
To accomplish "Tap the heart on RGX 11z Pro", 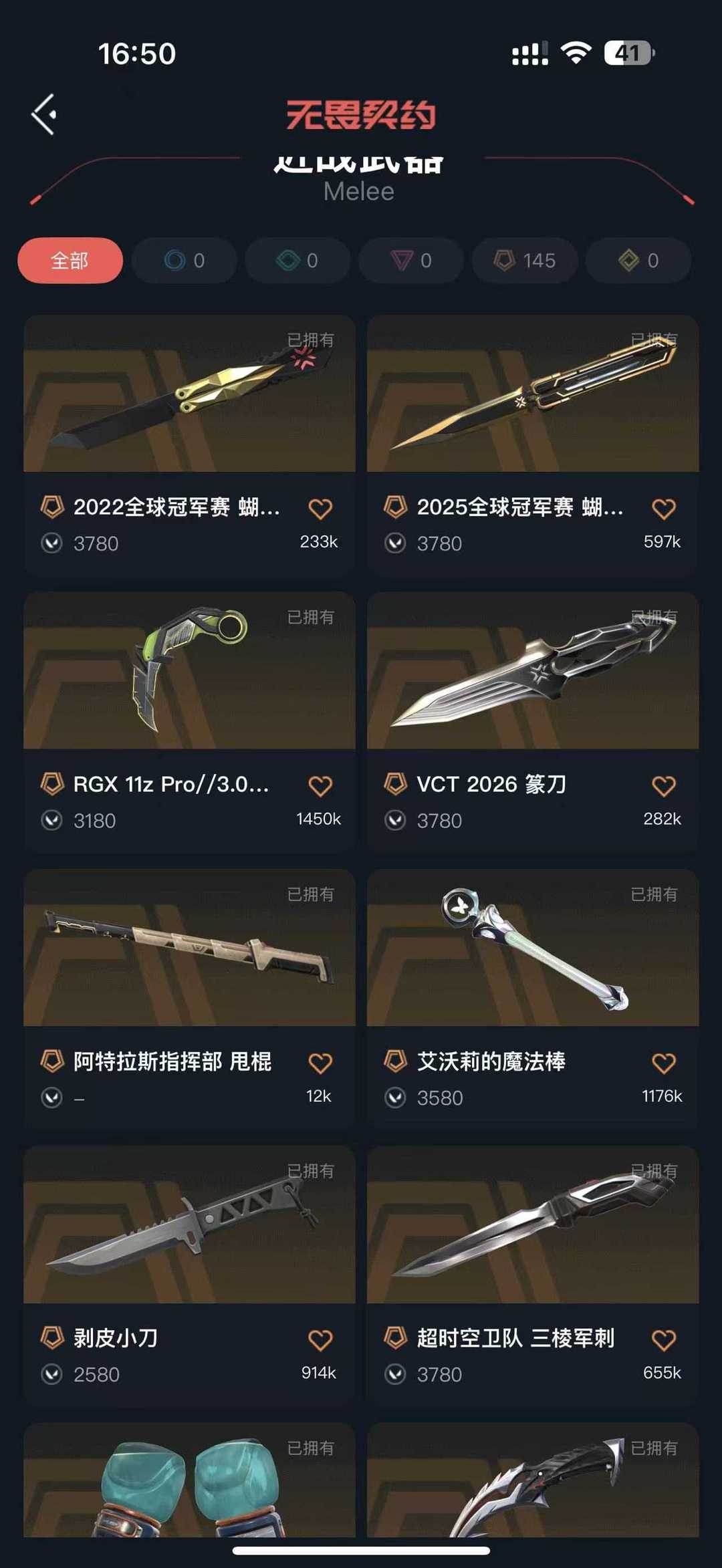I will 320,786.
